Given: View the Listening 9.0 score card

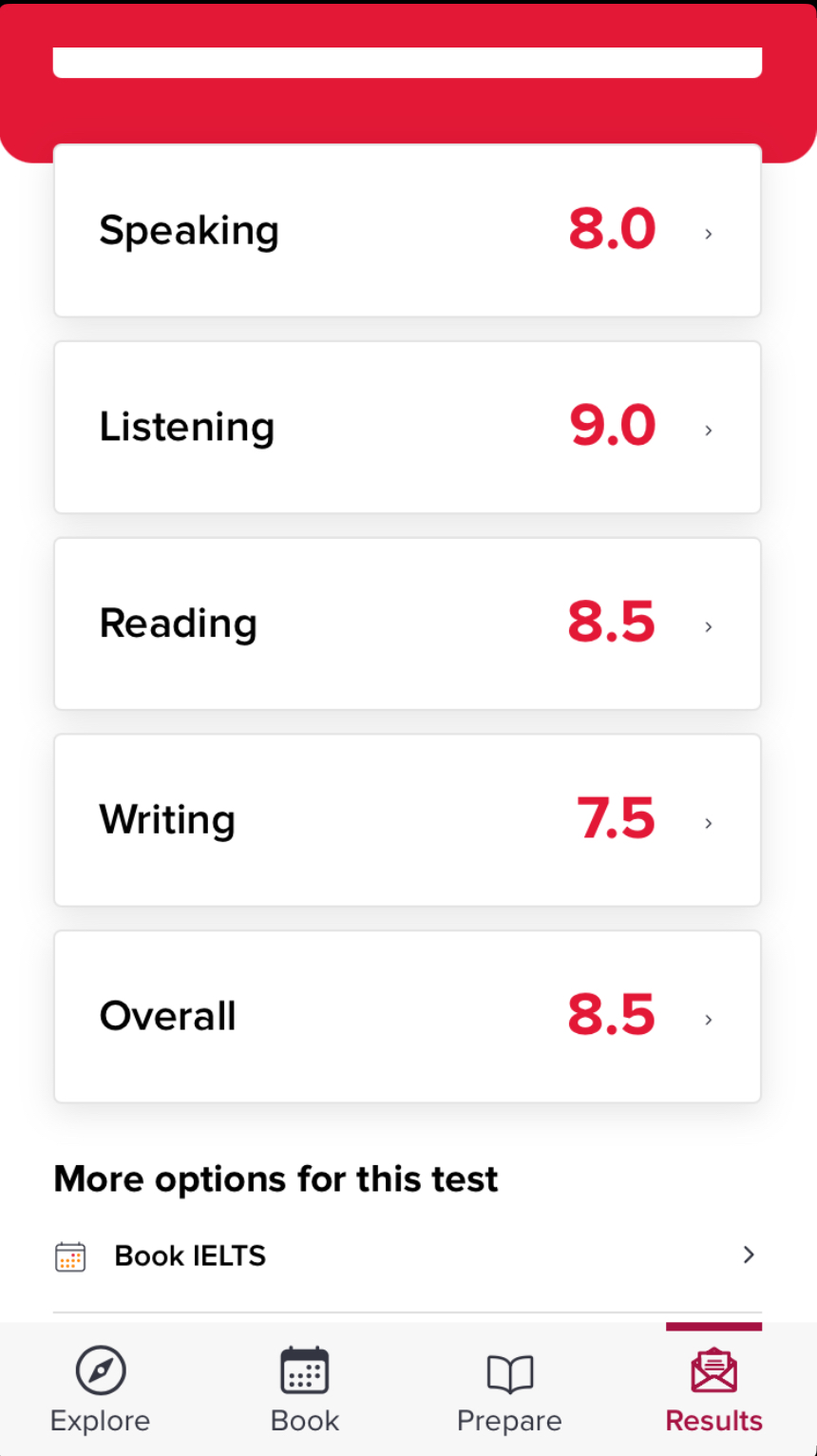Looking at the screenshot, I should 408,427.
